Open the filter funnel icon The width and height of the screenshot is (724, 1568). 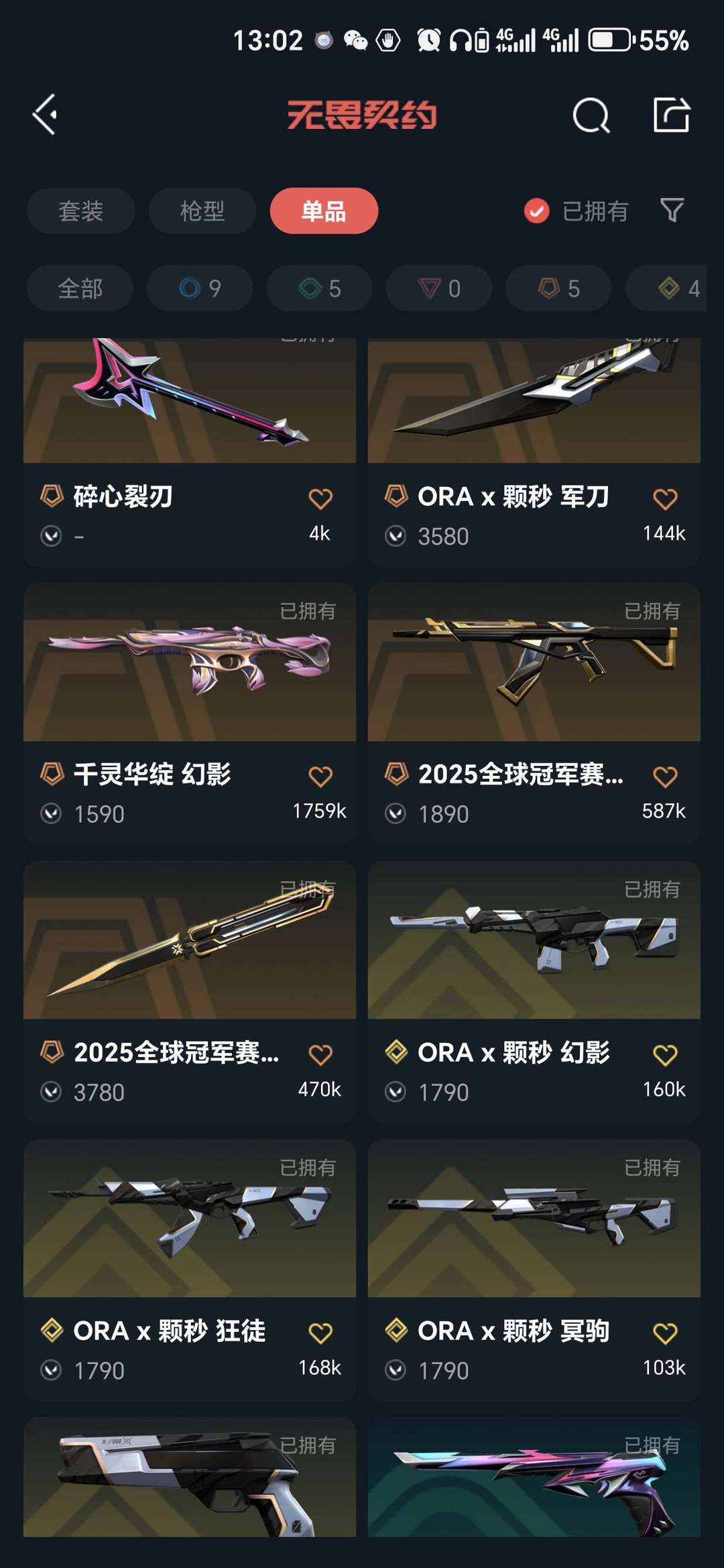pyautogui.click(x=672, y=211)
